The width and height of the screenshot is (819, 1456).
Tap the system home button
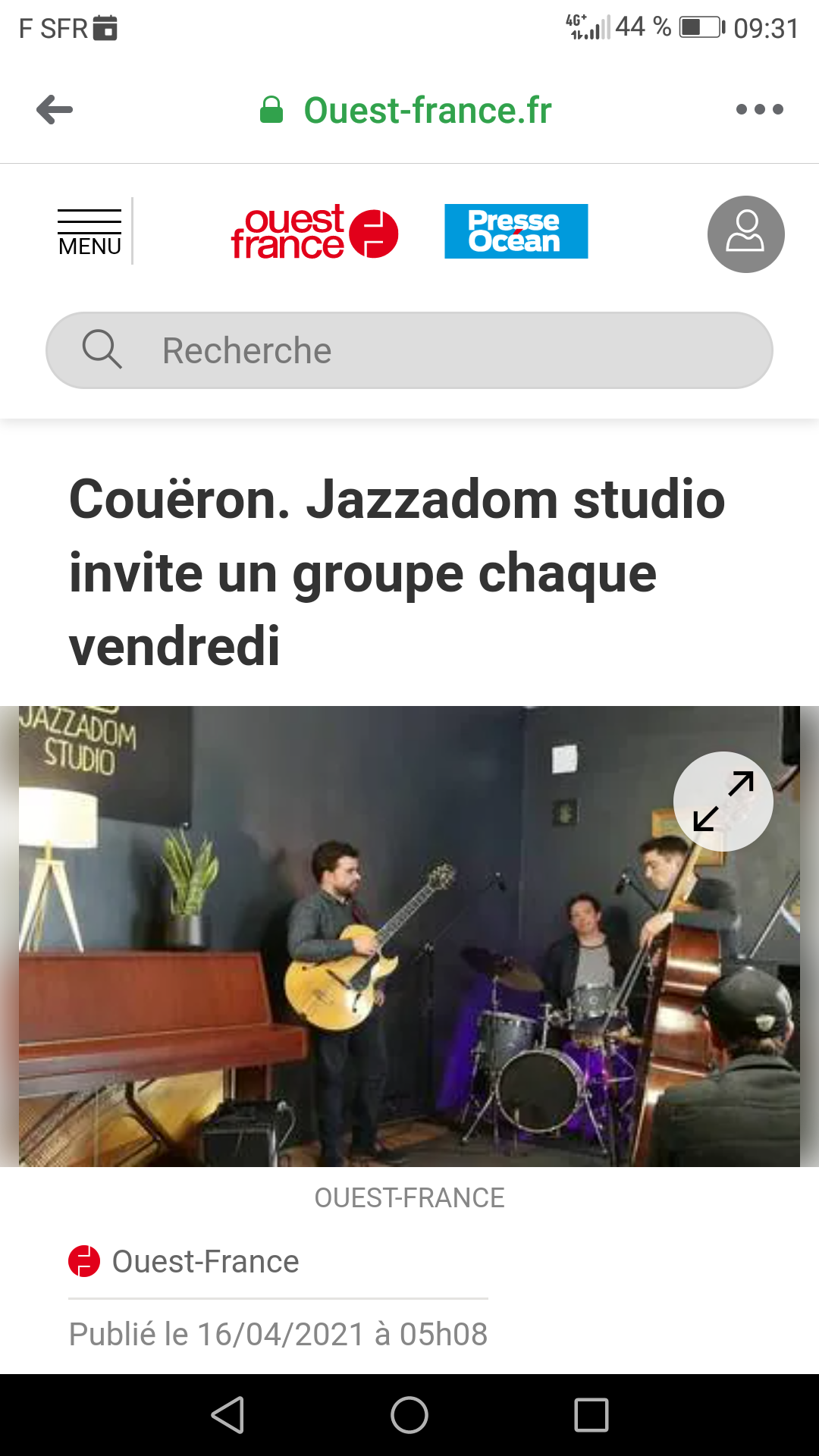click(x=409, y=1415)
